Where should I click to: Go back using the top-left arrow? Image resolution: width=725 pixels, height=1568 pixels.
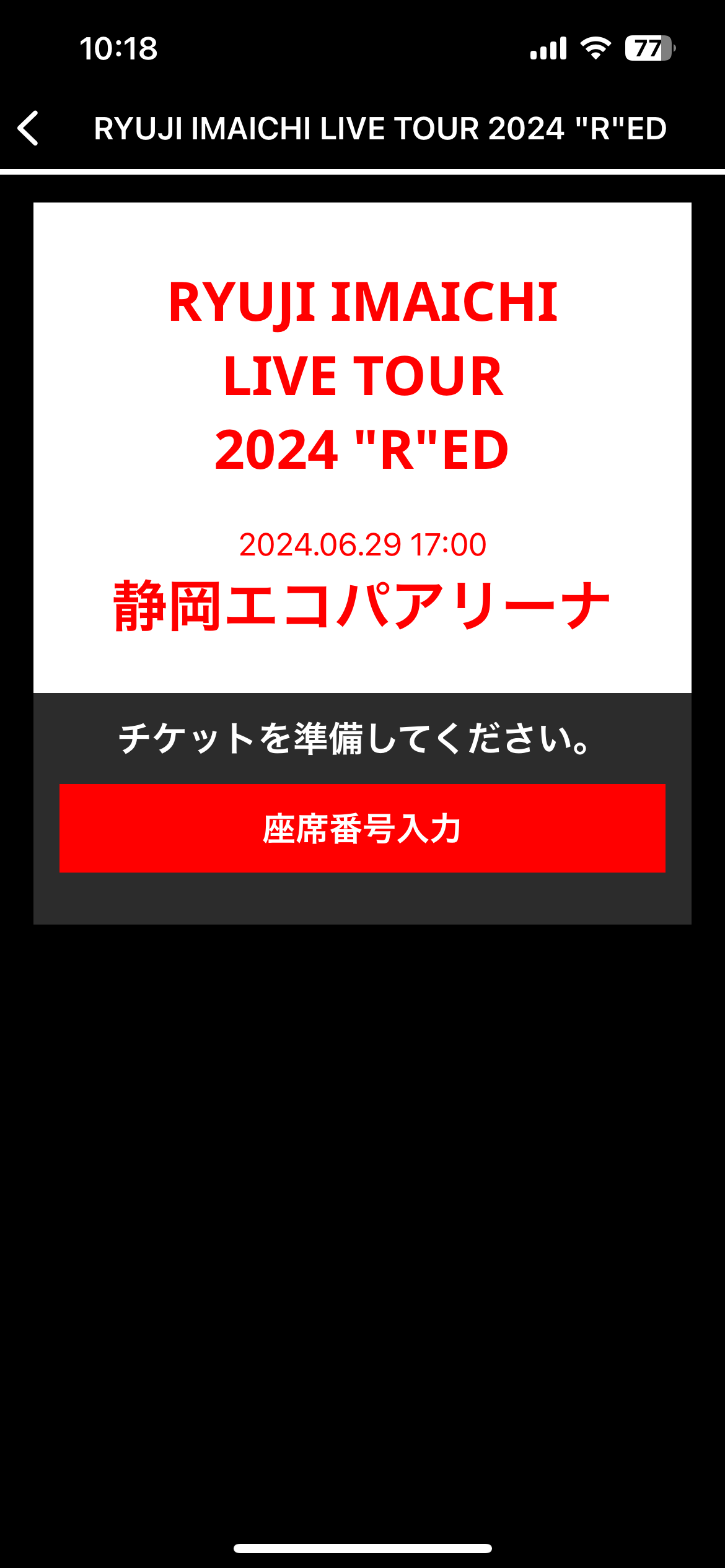click(29, 128)
